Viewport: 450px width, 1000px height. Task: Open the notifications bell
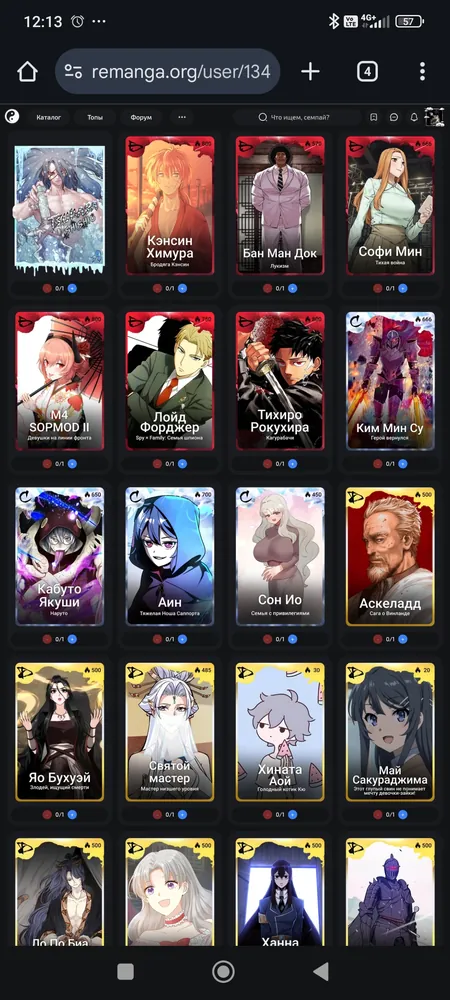coord(414,117)
